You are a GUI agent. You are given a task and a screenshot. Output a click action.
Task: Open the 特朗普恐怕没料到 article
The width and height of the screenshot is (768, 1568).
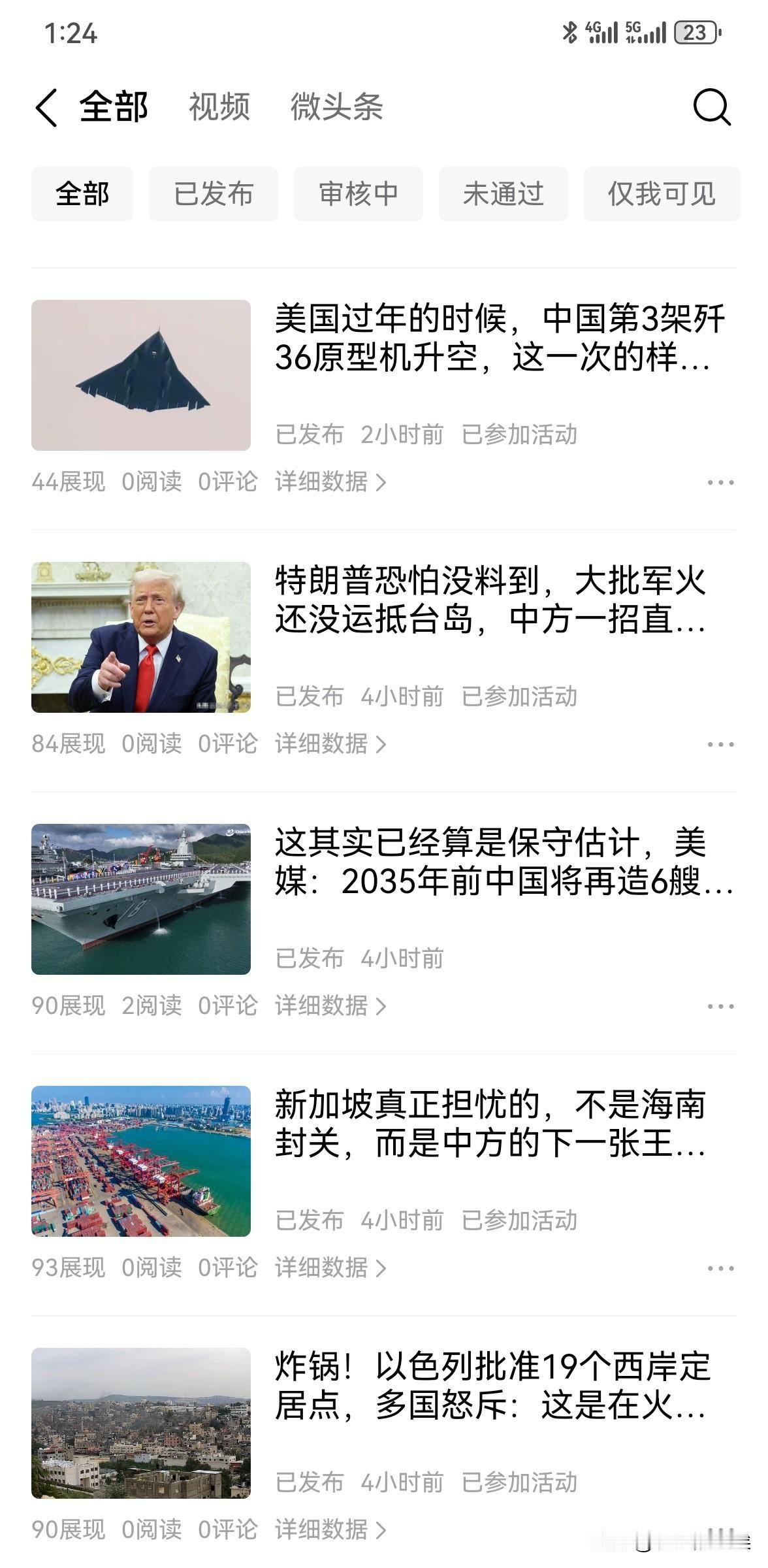point(490,600)
